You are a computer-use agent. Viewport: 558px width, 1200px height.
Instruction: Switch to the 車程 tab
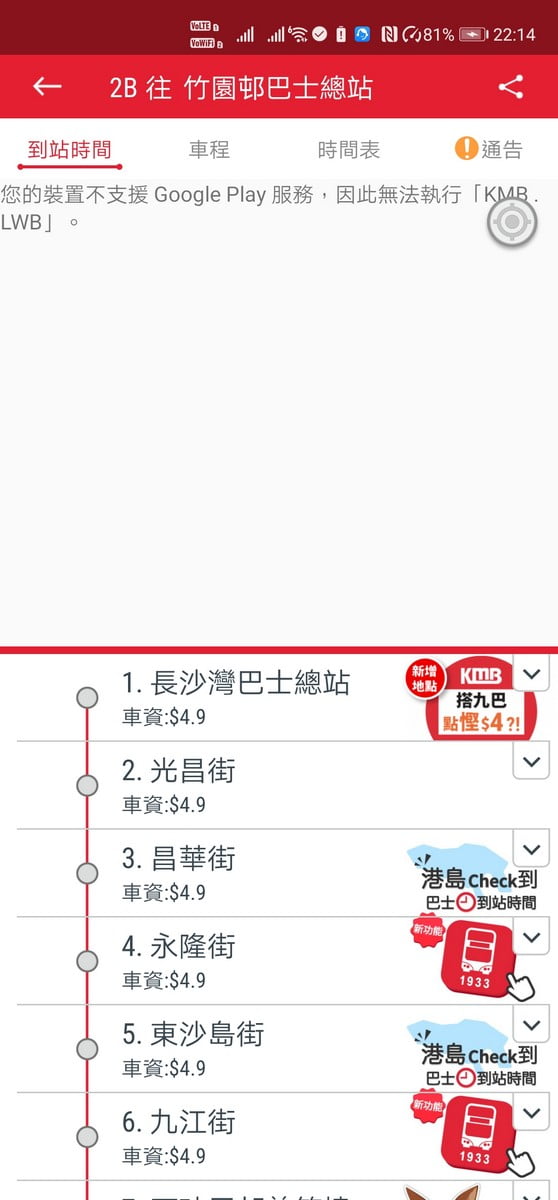pyautogui.click(x=209, y=150)
